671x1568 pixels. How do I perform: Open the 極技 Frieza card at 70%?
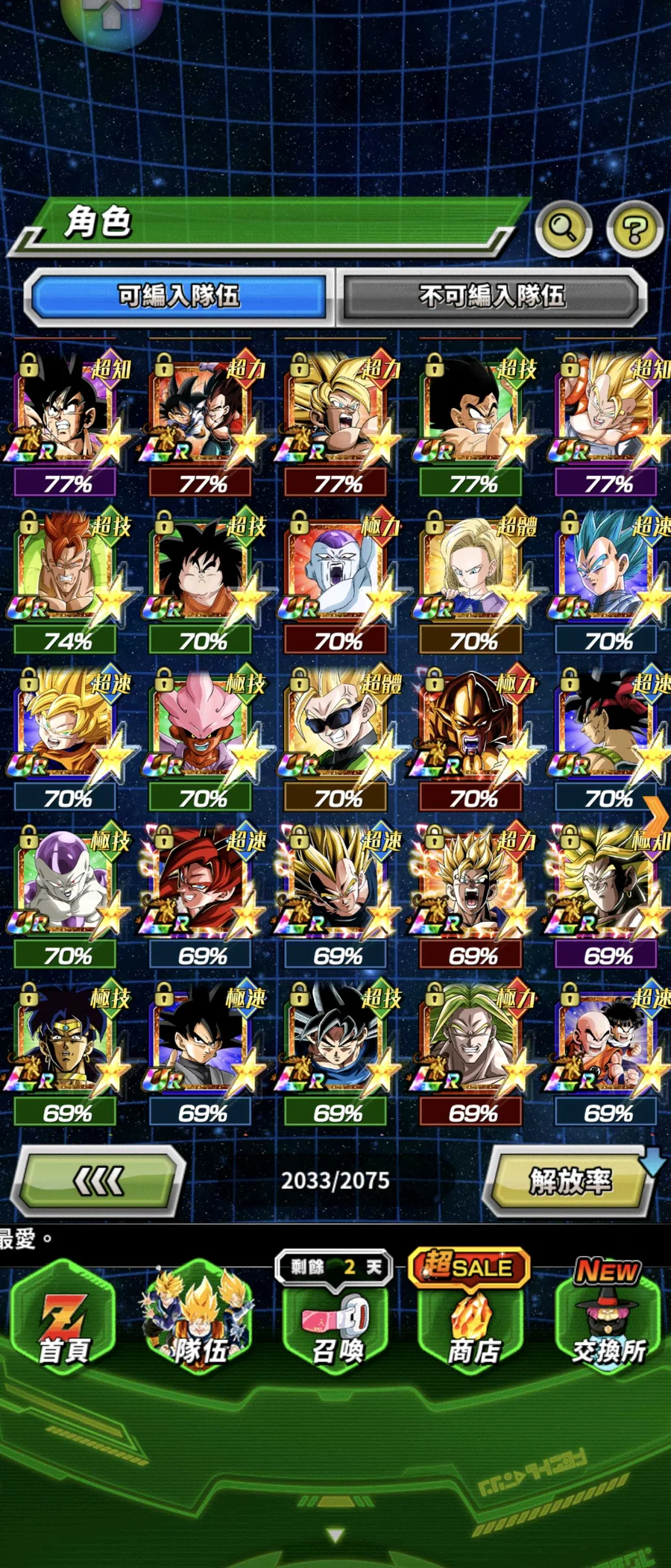click(67, 889)
